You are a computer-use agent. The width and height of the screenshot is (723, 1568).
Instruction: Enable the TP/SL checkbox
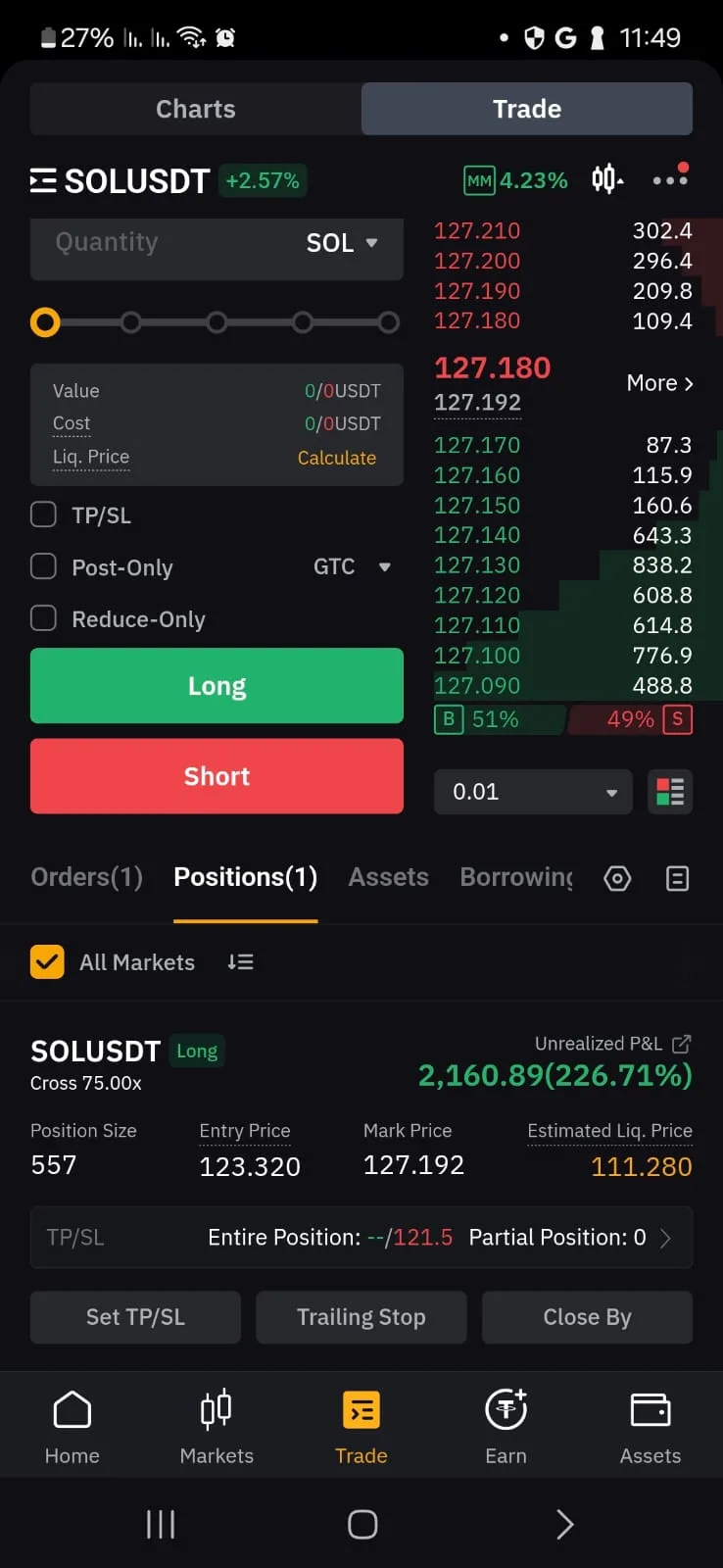point(44,514)
